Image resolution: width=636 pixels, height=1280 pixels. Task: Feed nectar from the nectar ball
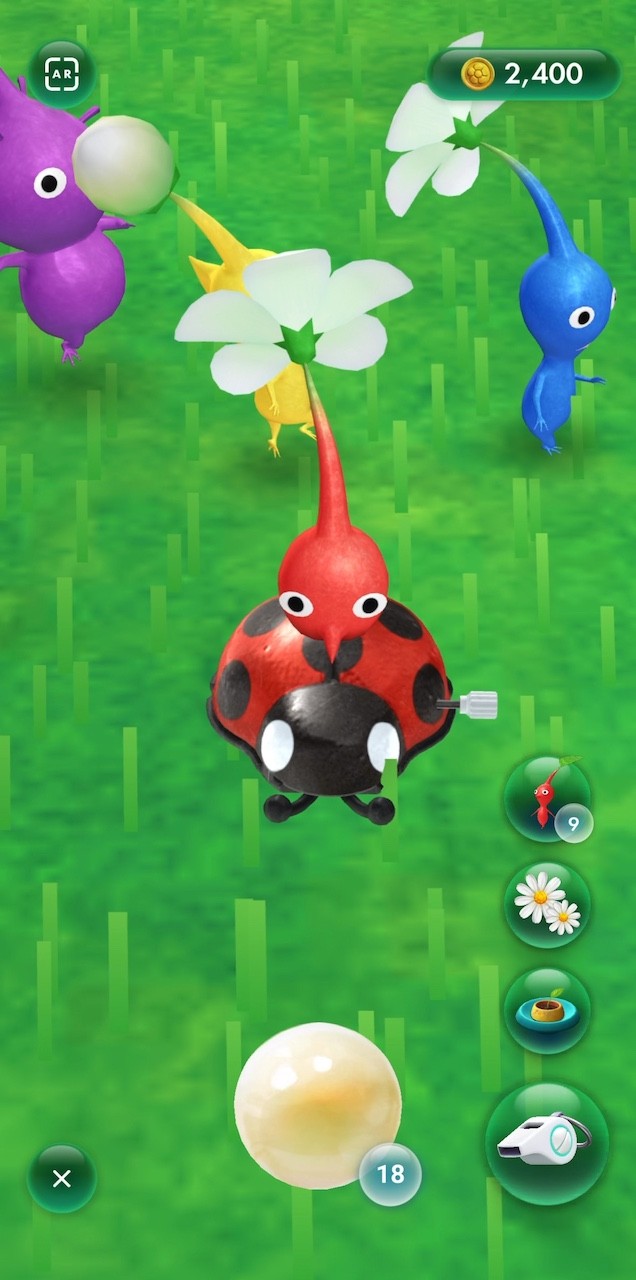317,1105
